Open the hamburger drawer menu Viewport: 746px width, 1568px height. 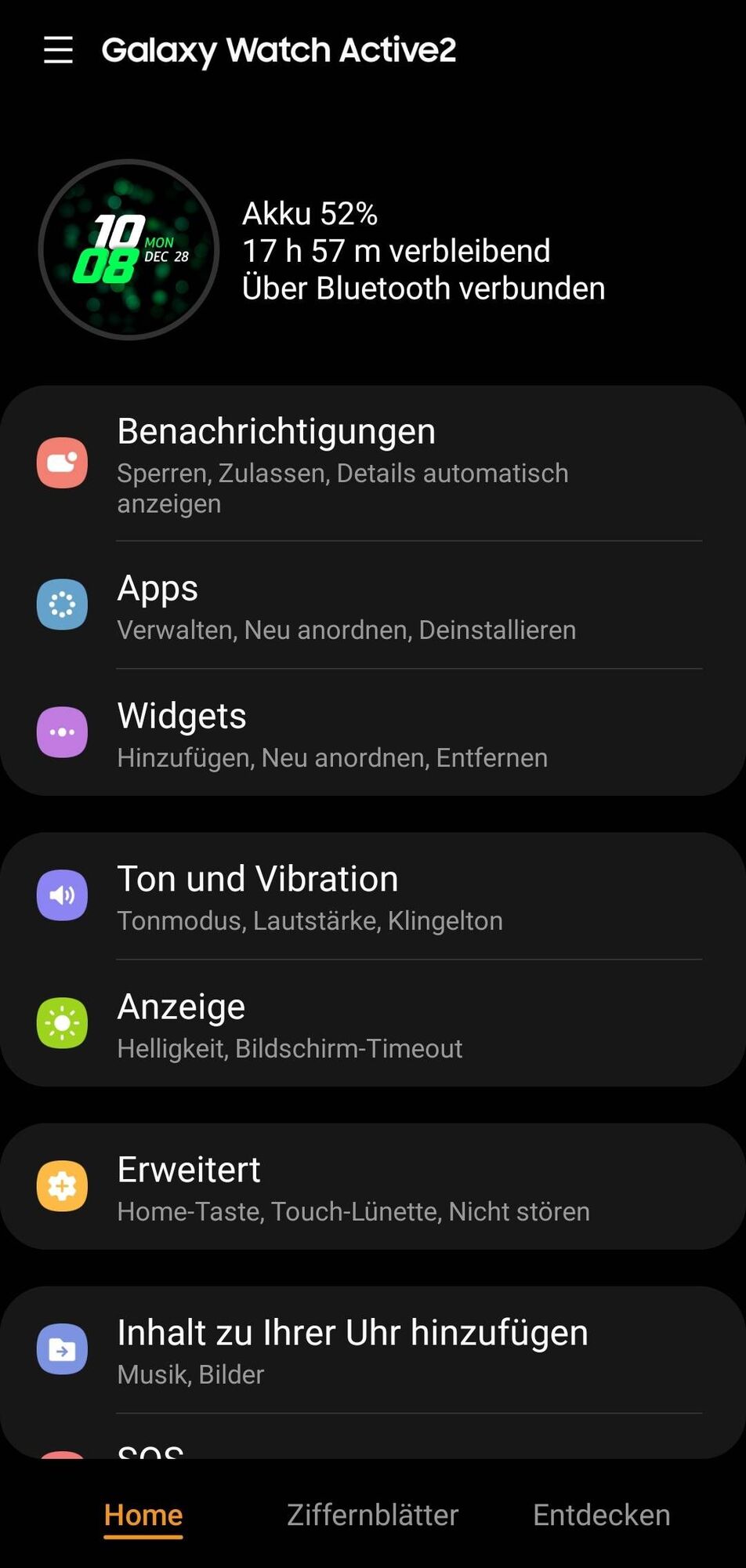[58, 49]
